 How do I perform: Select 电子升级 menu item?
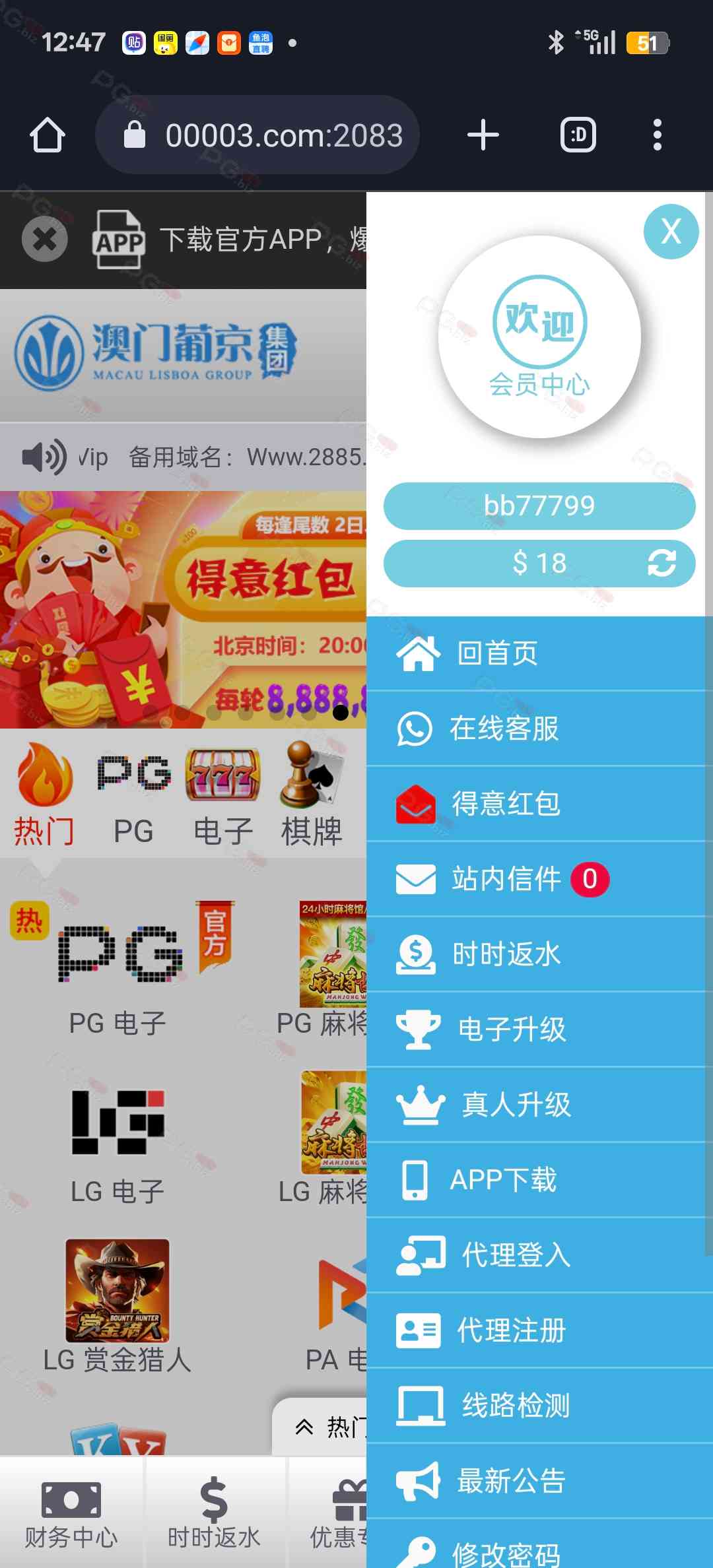click(x=511, y=1029)
